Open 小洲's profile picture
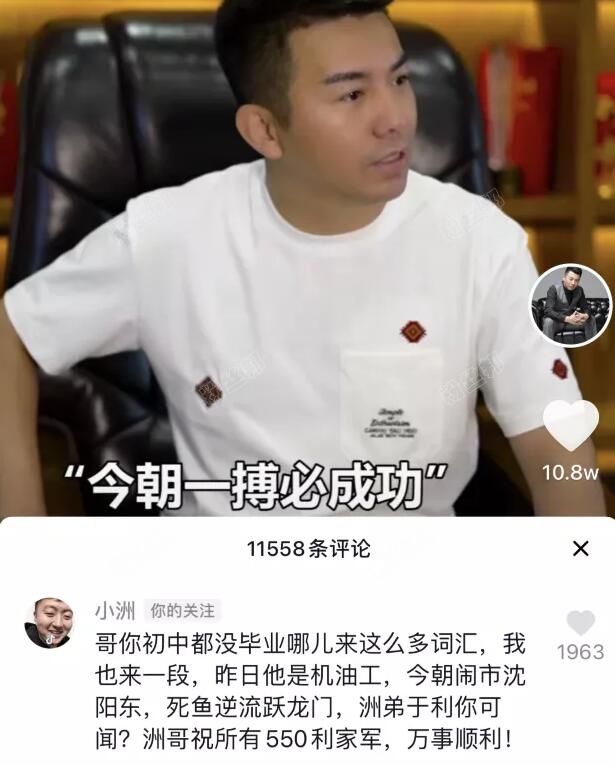The image size is (615, 765). click(49, 623)
